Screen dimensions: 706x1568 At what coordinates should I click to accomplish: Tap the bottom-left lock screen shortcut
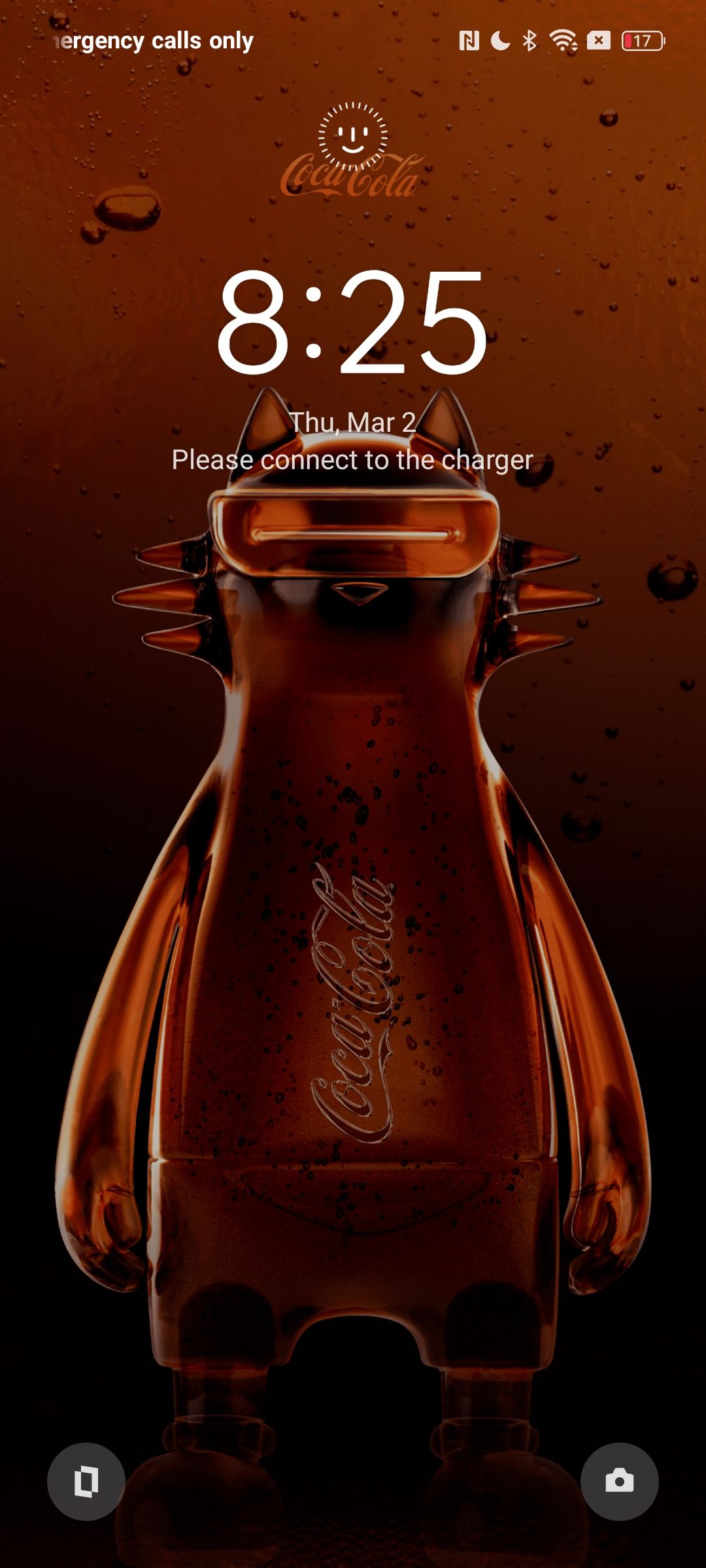86,1481
